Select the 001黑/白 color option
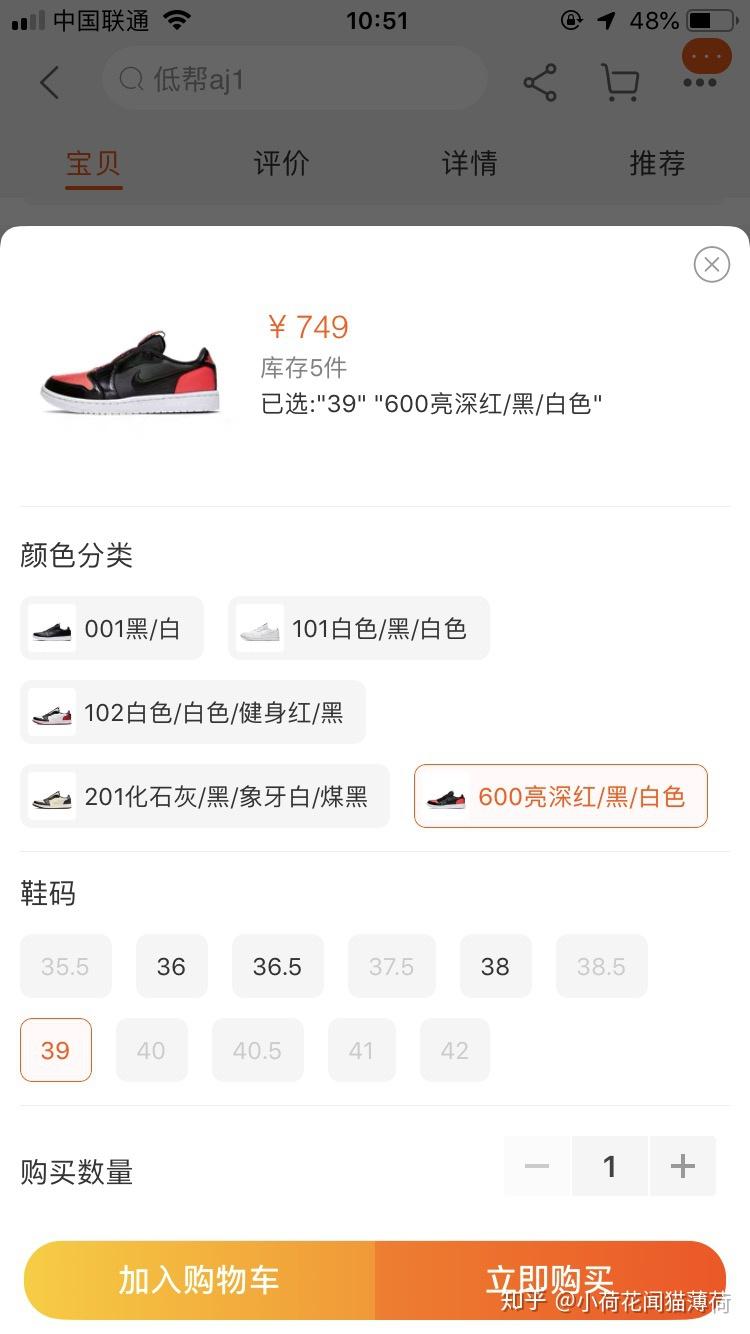 tap(112, 629)
